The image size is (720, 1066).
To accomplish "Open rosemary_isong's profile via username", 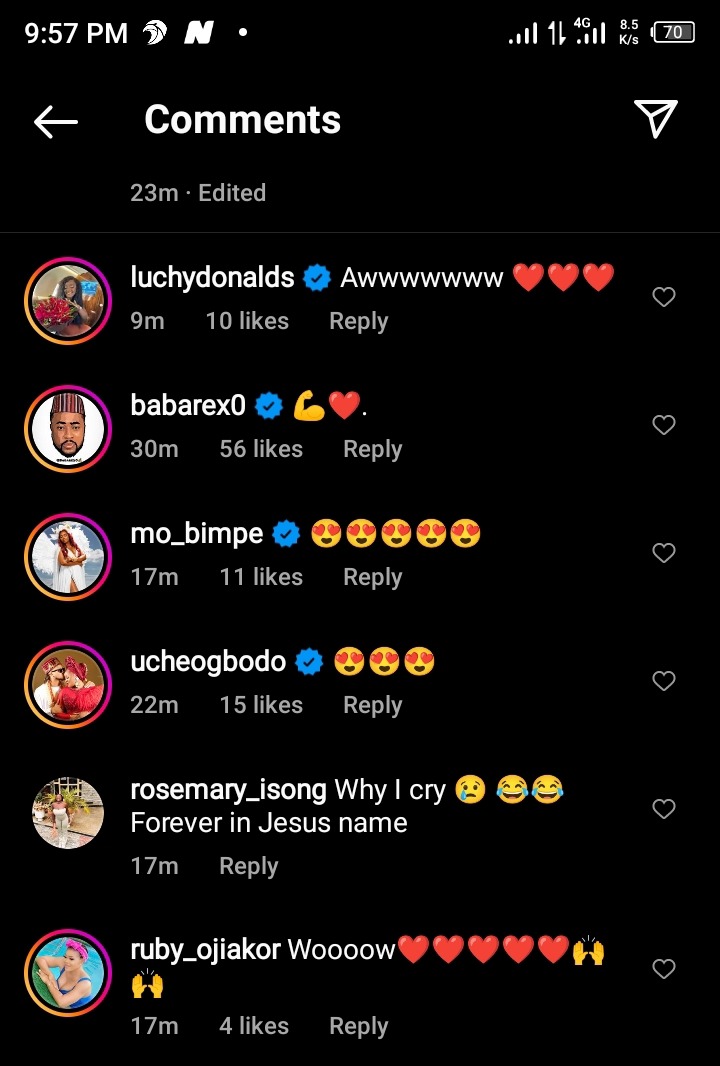I will pos(228,790).
